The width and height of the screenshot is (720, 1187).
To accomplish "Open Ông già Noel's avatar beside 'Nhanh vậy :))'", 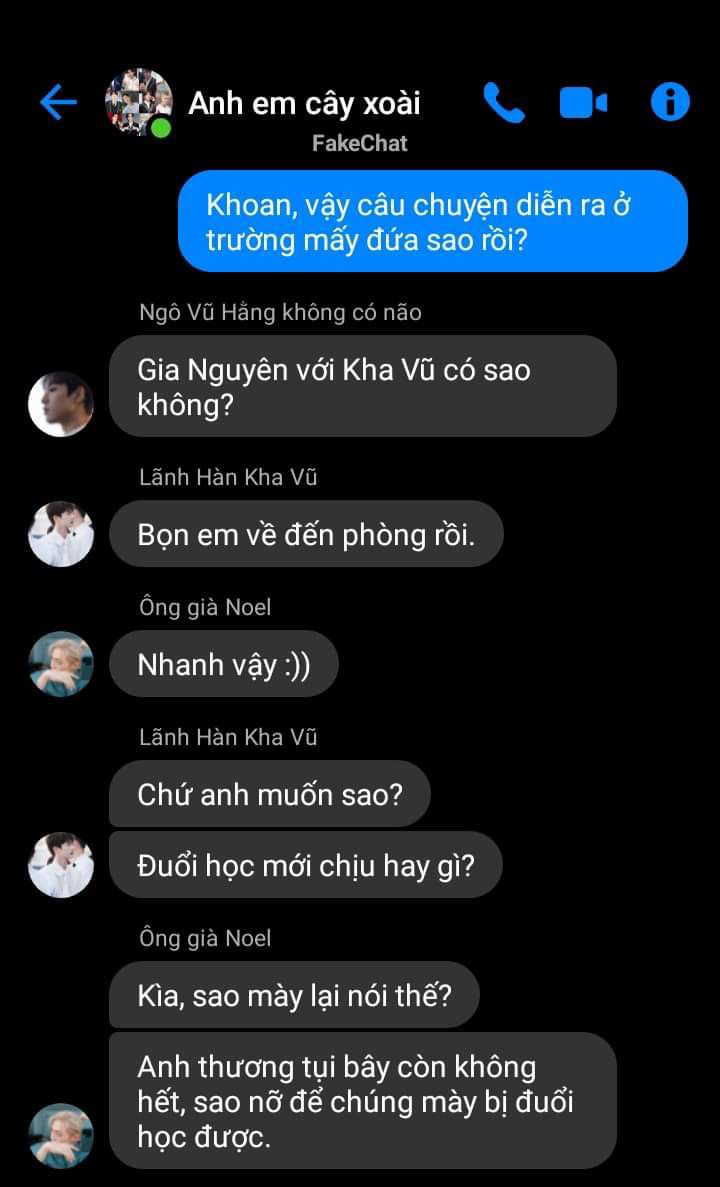I will click(x=61, y=663).
